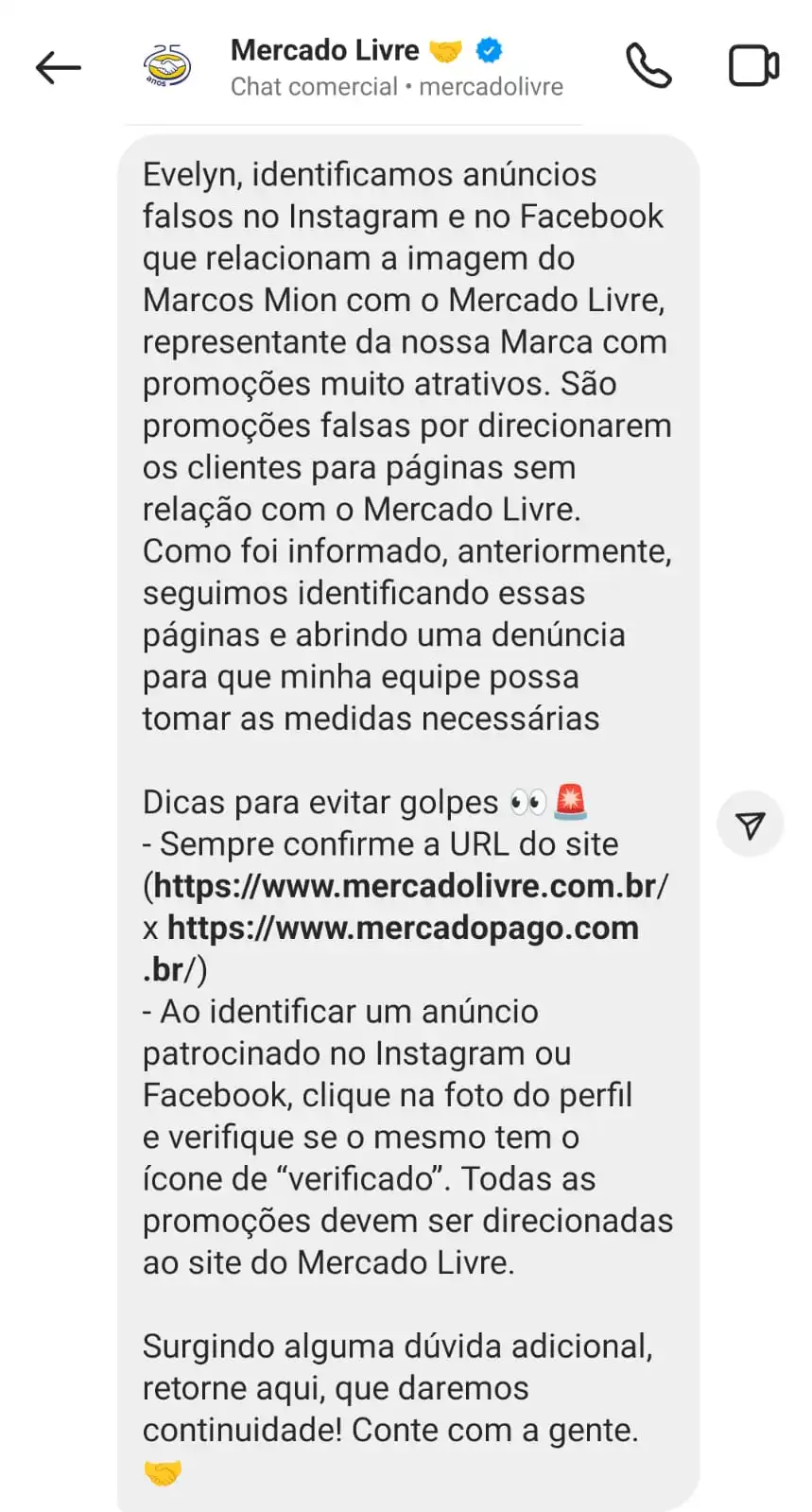
Task: Start a video call with Mercado Livre
Action: coord(753,66)
